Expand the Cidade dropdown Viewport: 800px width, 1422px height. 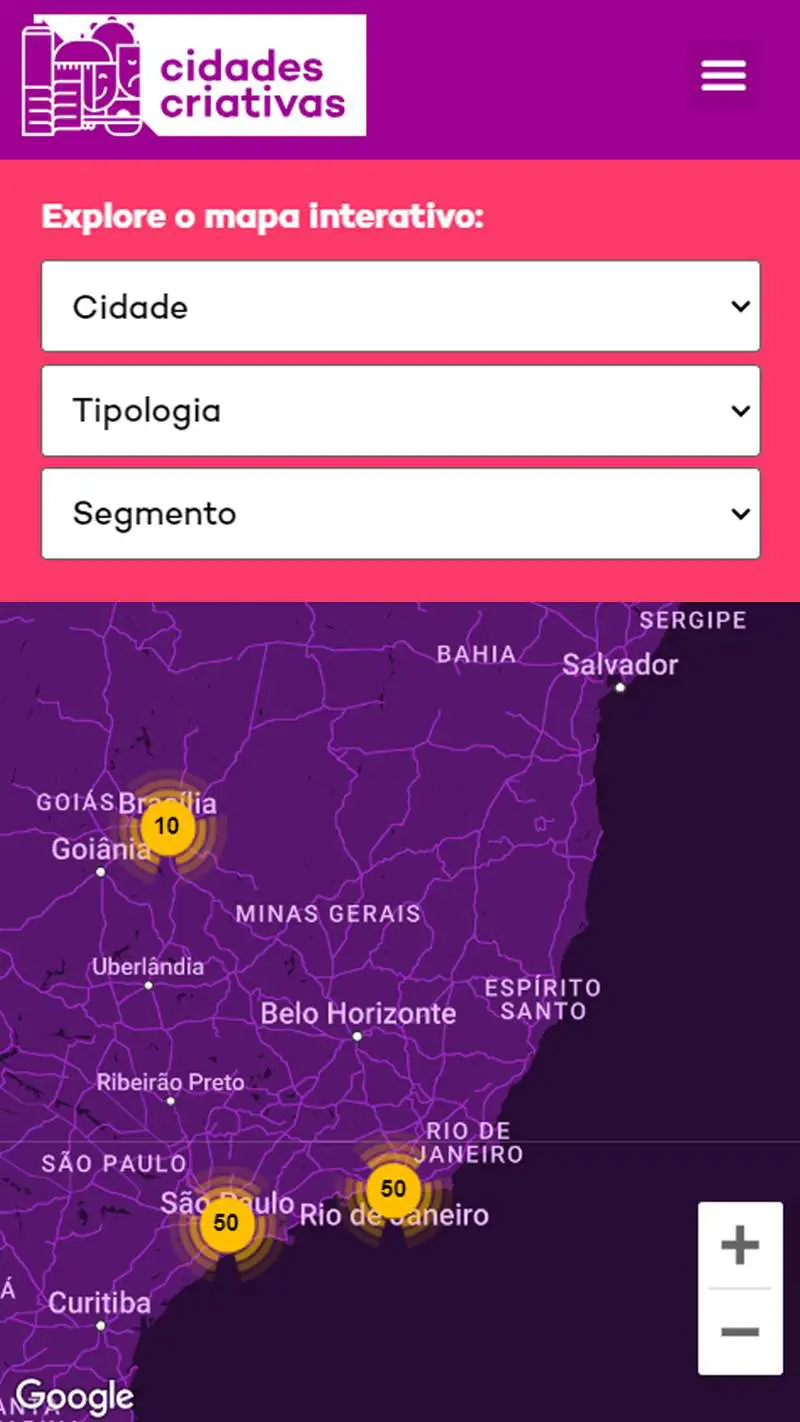[400, 306]
